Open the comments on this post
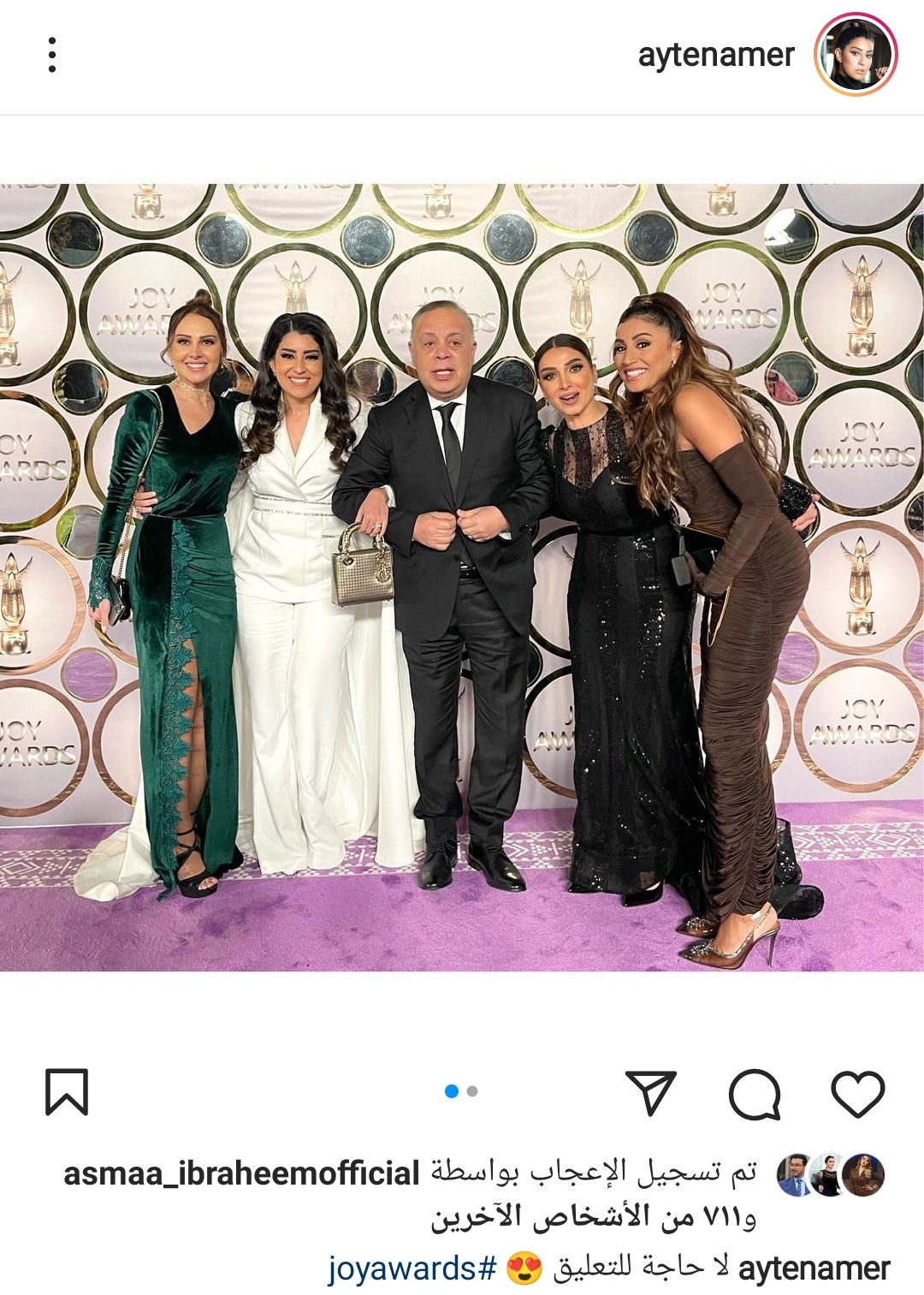Image resolution: width=924 pixels, height=1295 pixels. 755,1093
